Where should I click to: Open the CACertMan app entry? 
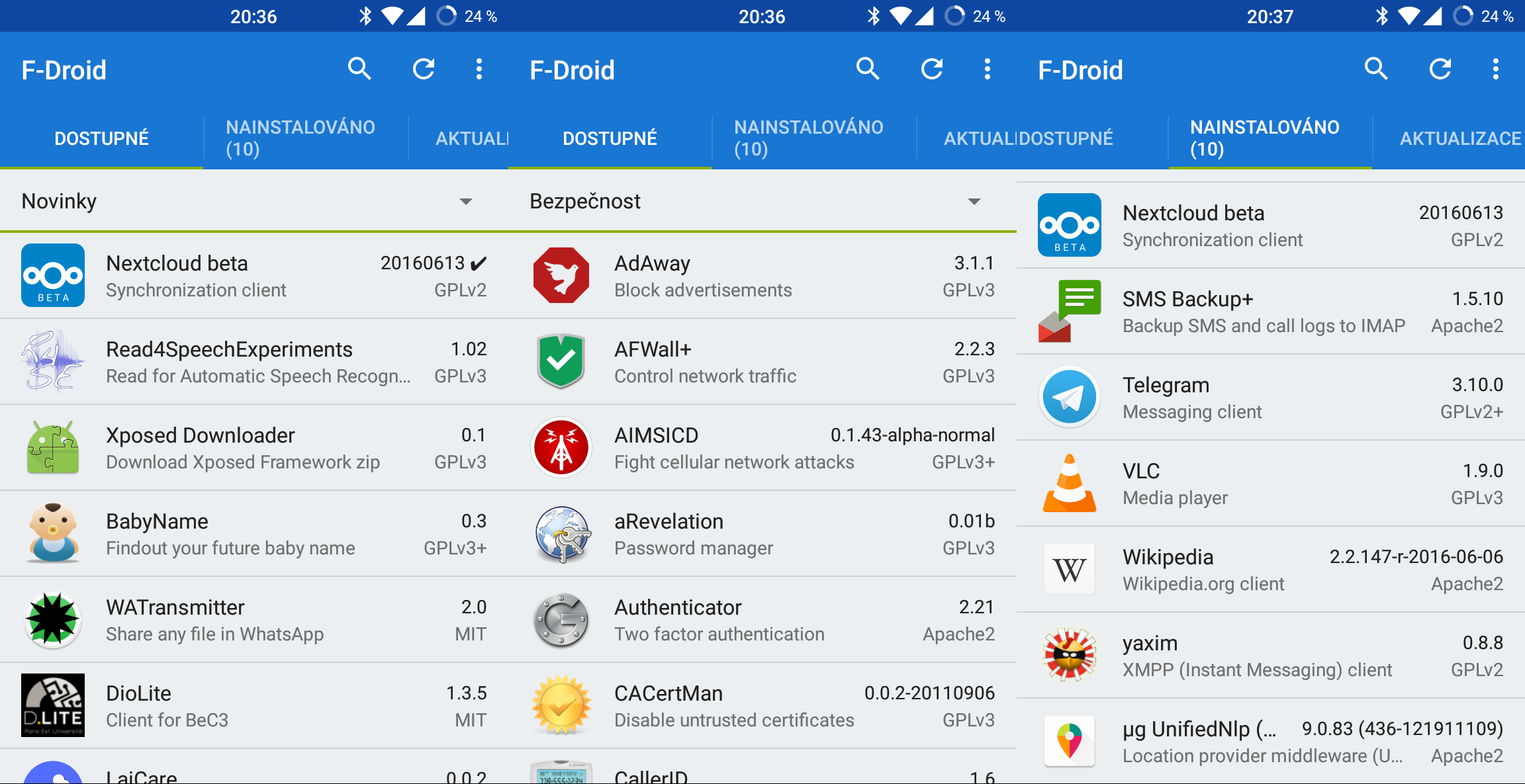coord(762,706)
